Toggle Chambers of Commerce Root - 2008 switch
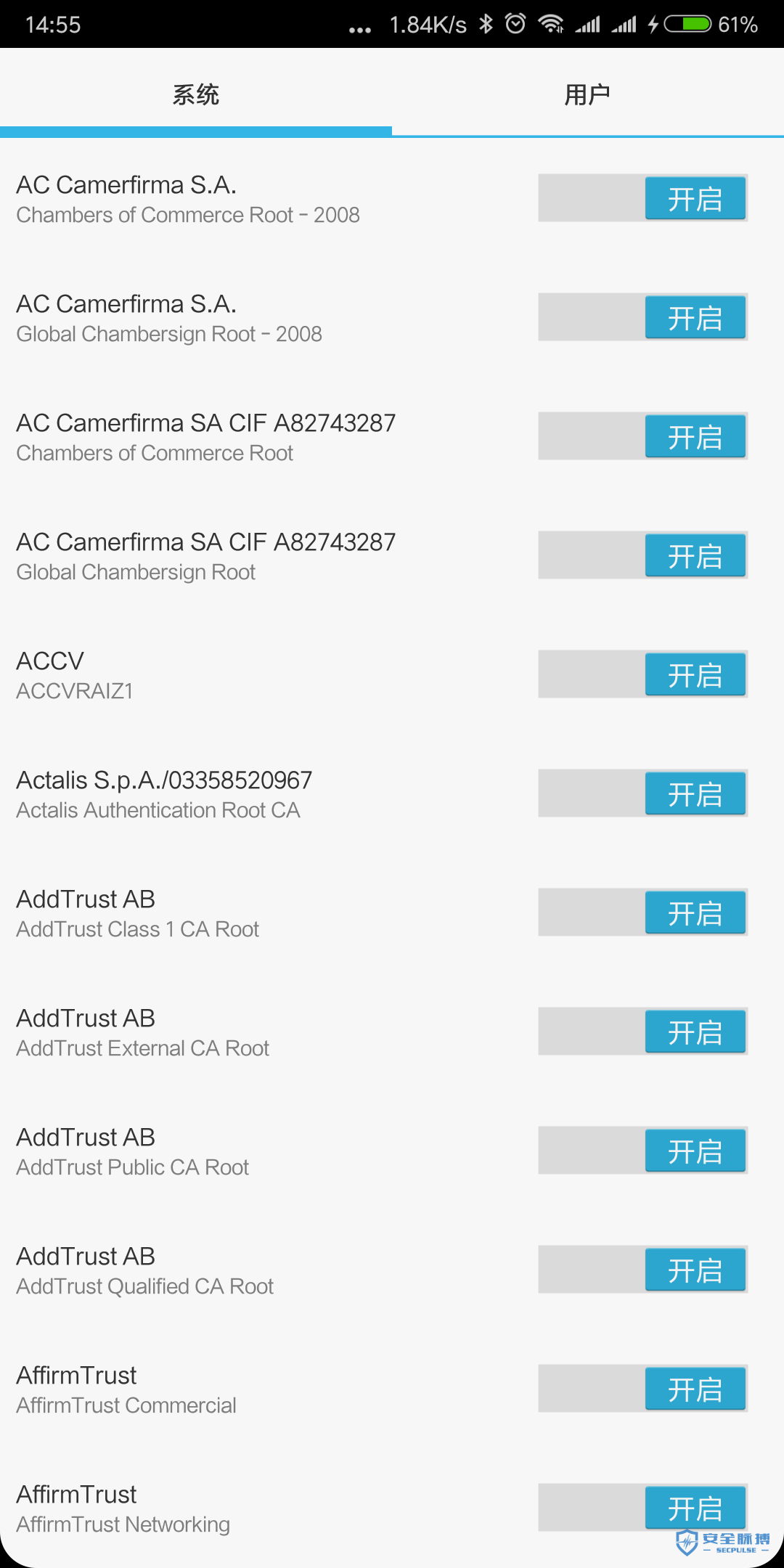The image size is (784, 1568). point(643,198)
